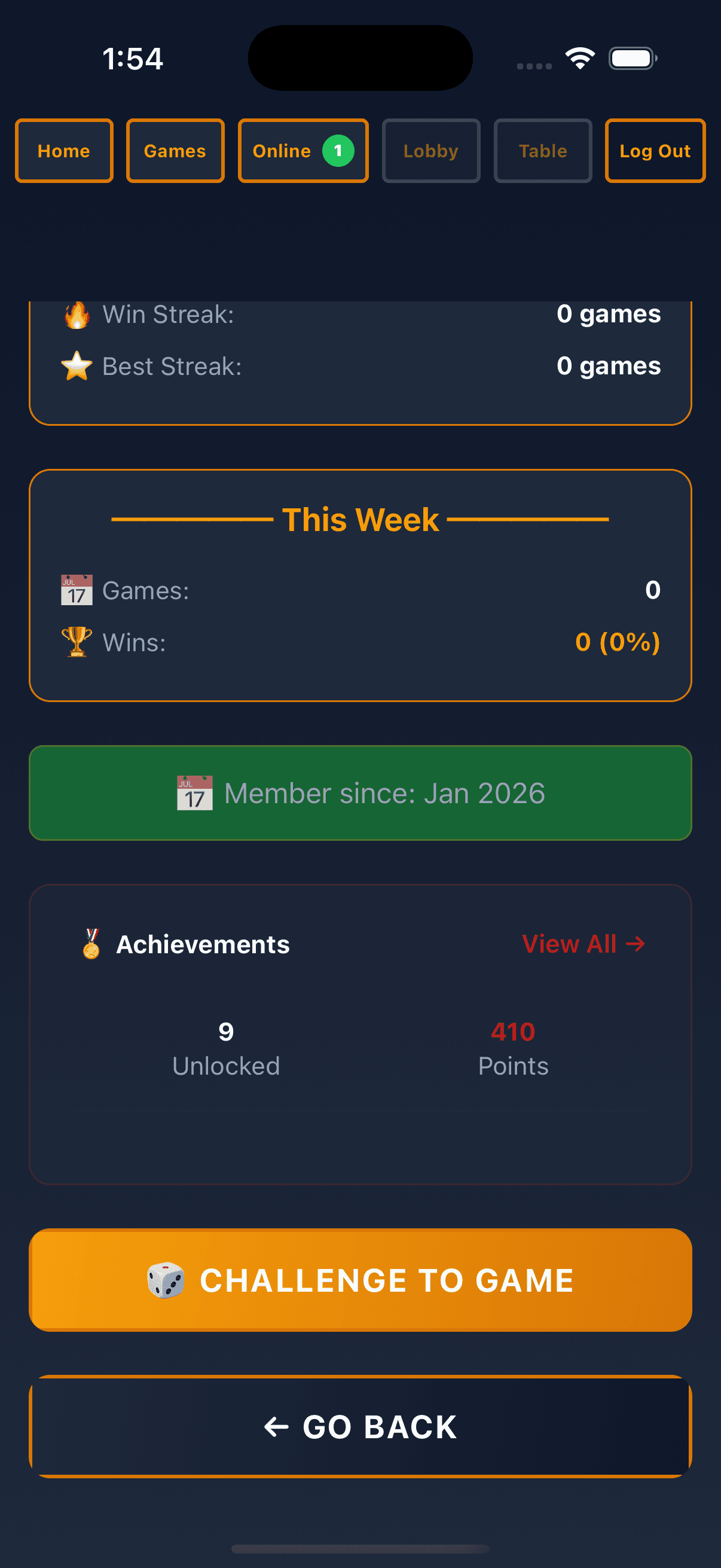Select the Games navigation item
Viewport: 721px width, 1568px height.
pos(175,150)
